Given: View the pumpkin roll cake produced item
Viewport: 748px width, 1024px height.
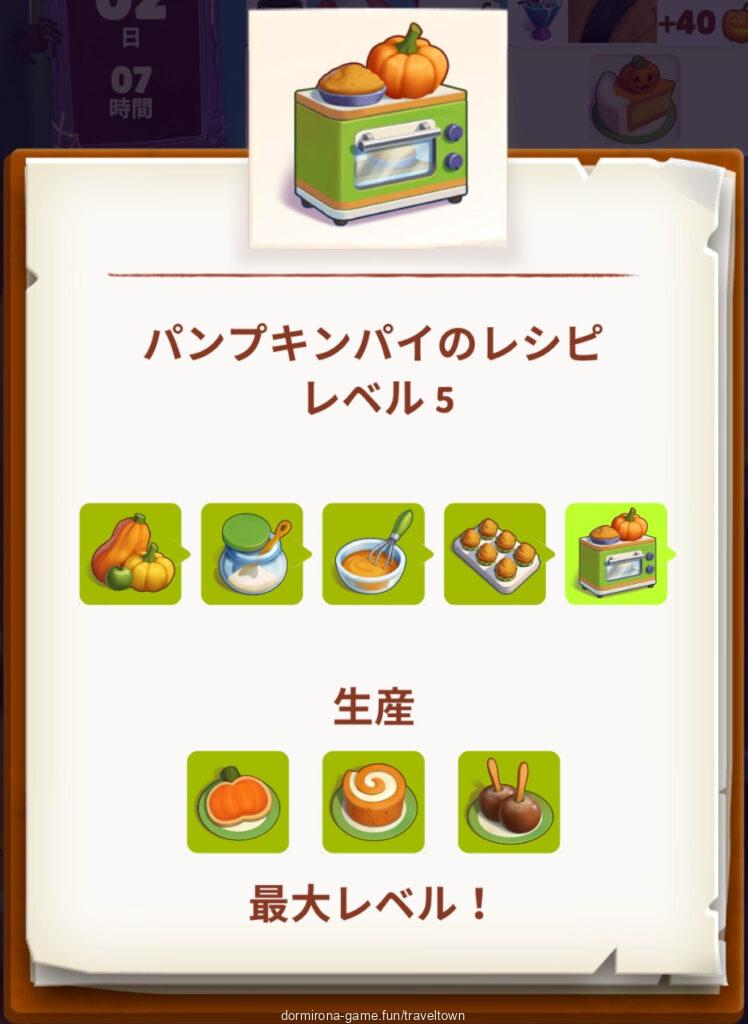Looking at the screenshot, I should point(373,802).
